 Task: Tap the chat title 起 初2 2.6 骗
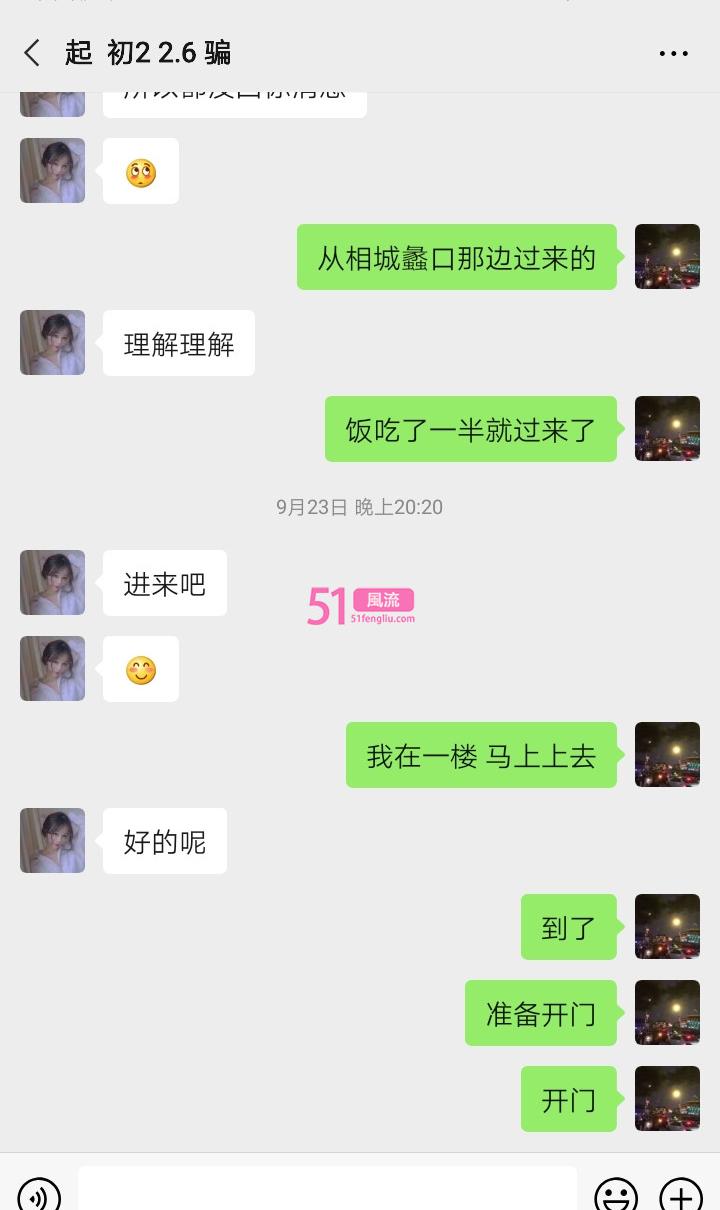(x=150, y=52)
